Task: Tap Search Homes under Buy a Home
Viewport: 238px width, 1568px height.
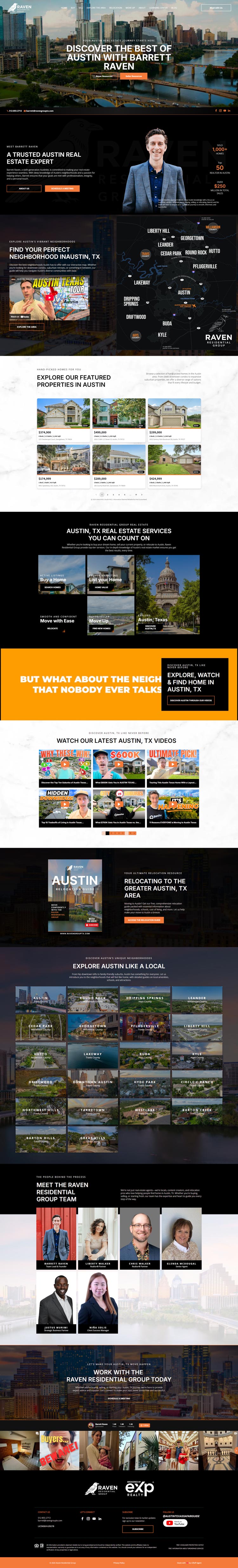Action: coord(52,587)
